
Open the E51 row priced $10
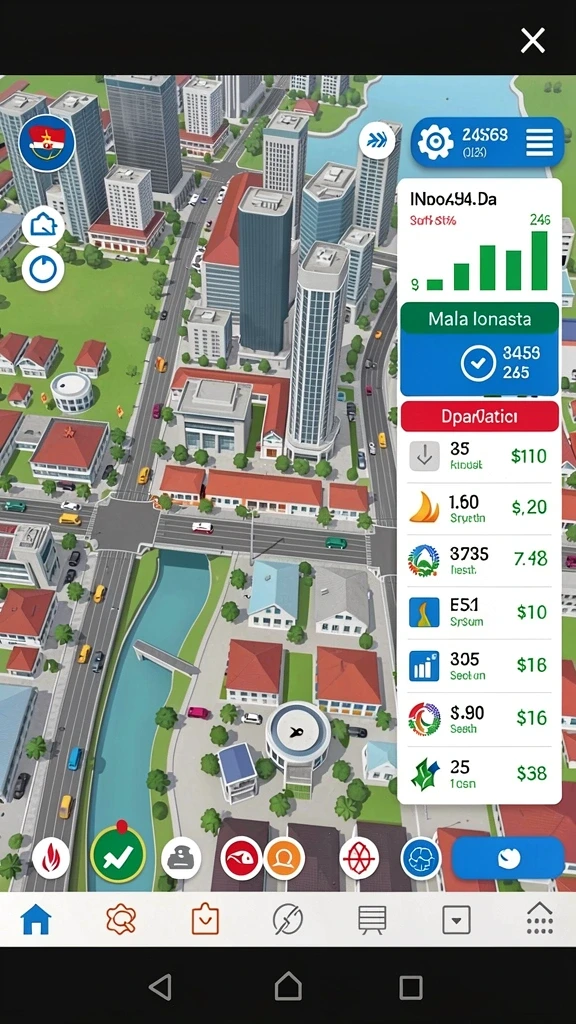point(479,613)
